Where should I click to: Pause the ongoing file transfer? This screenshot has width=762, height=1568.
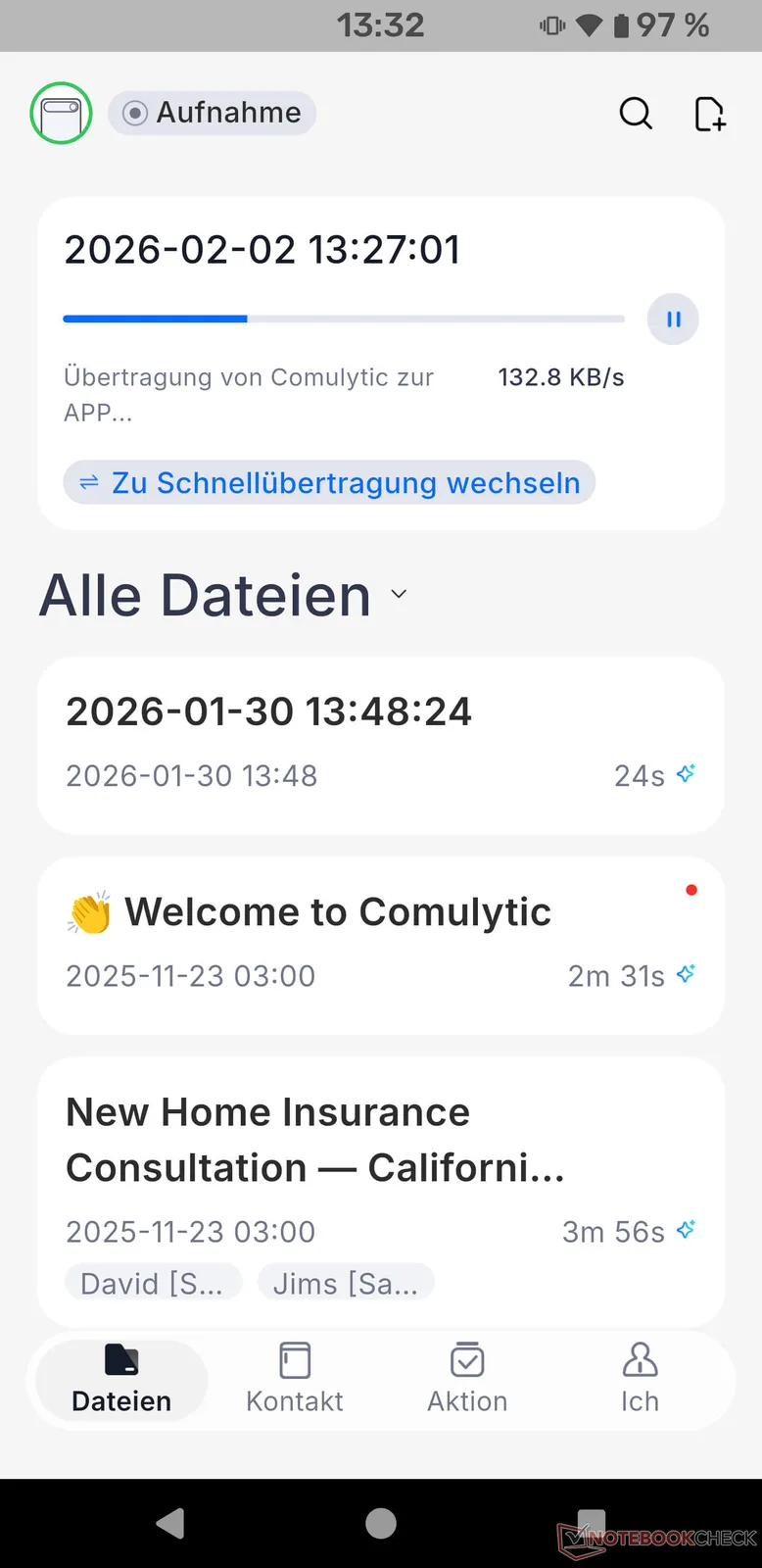pyautogui.click(x=673, y=319)
